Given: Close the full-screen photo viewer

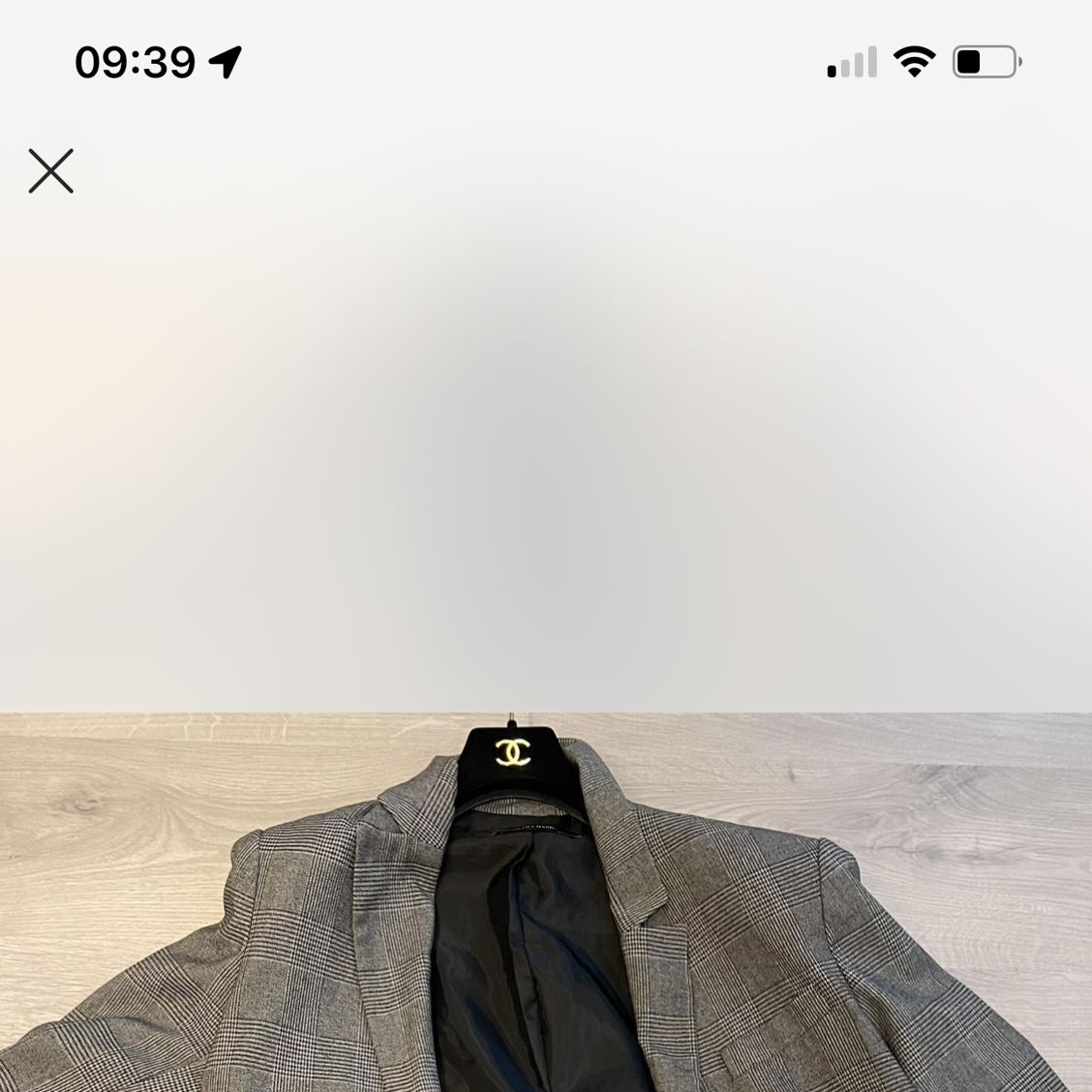Looking at the screenshot, I should [x=51, y=171].
